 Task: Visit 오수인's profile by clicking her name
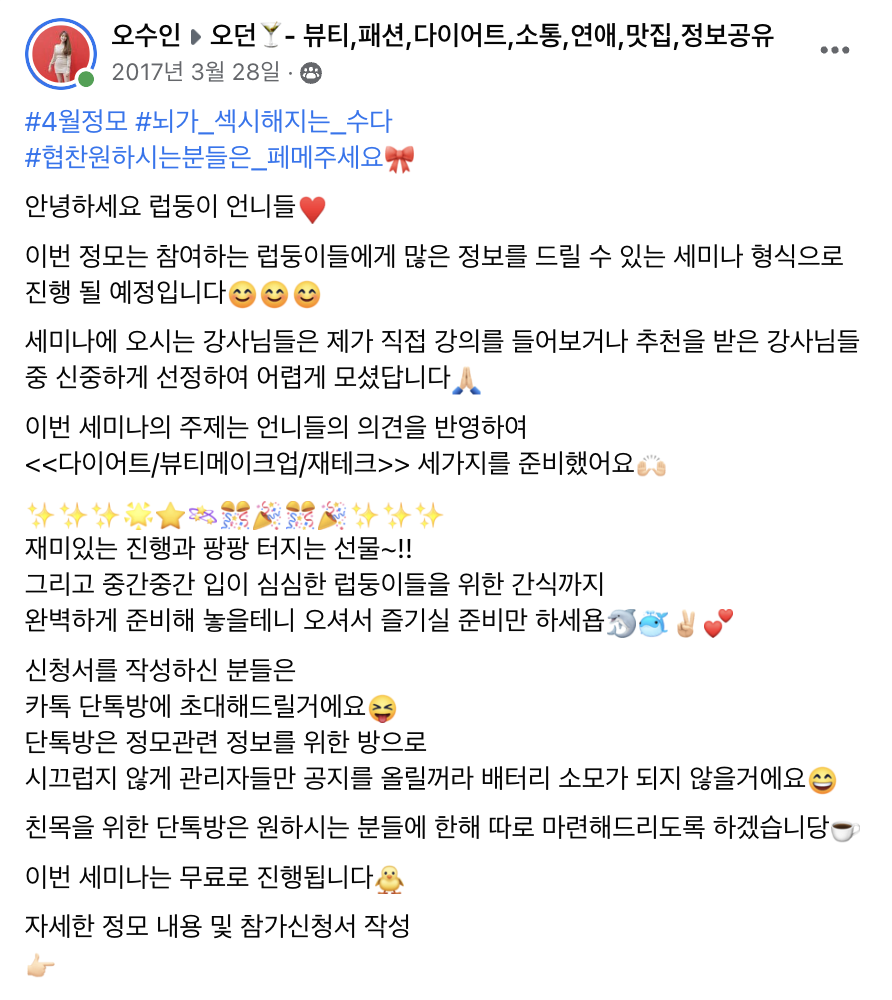pyautogui.click(x=148, y=33)
